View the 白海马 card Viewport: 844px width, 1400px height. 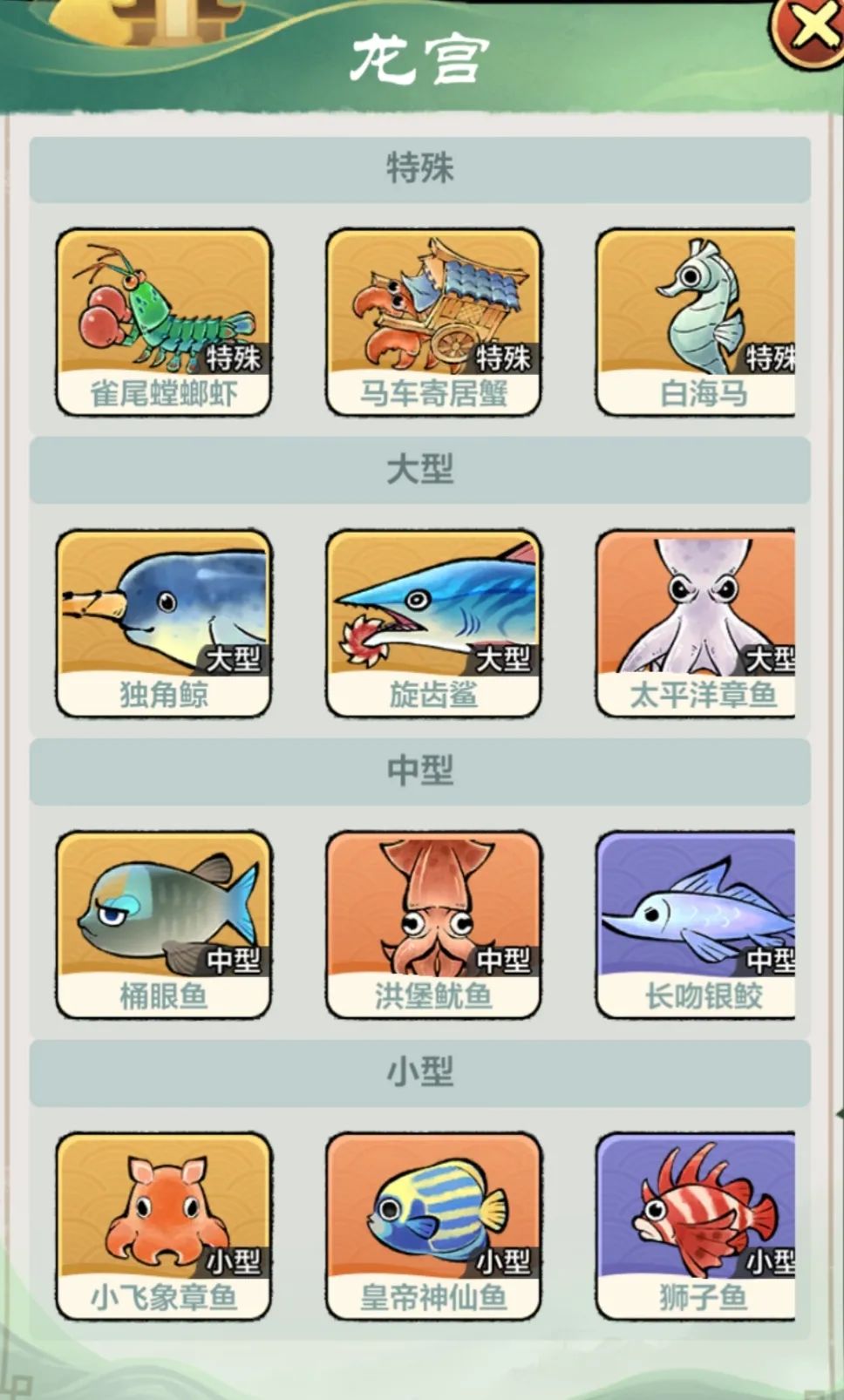(698, 323)
